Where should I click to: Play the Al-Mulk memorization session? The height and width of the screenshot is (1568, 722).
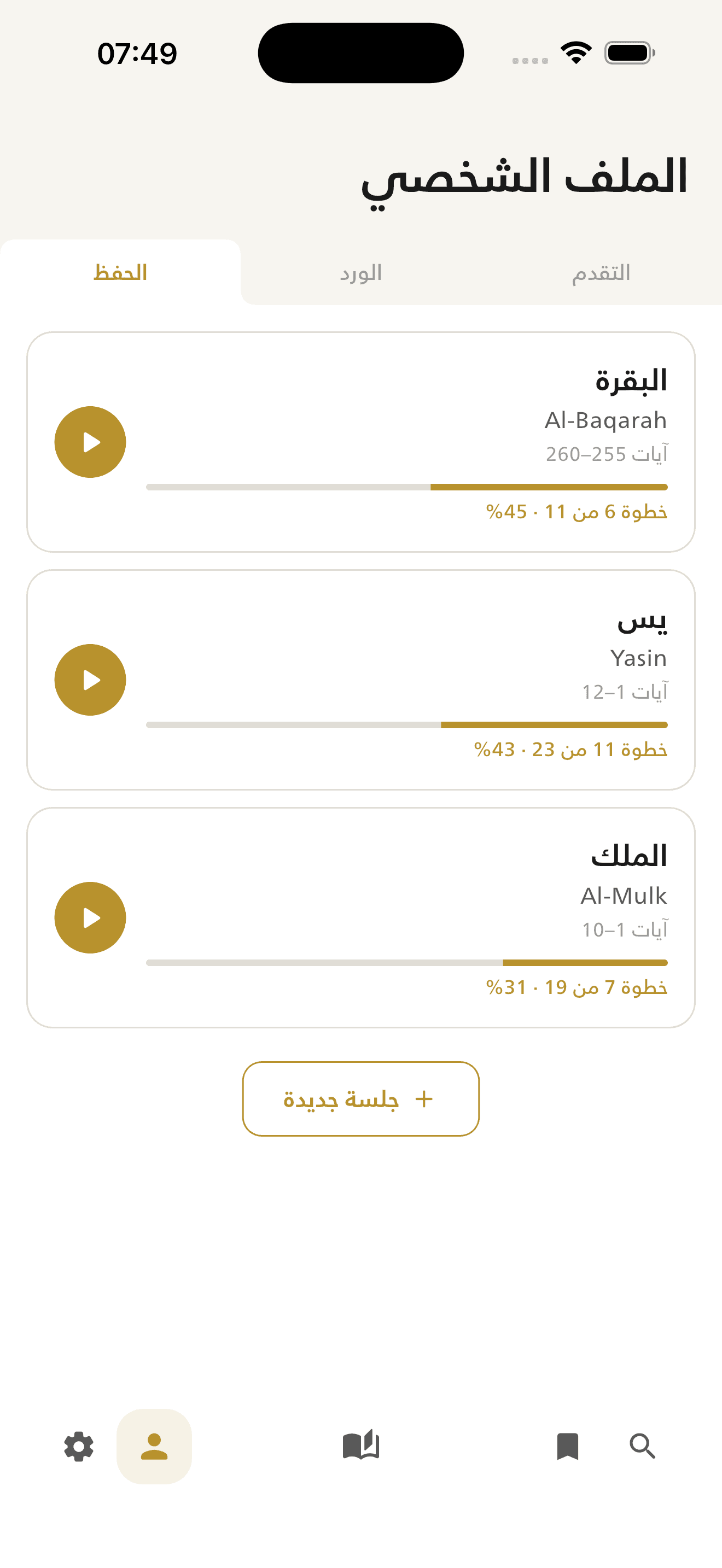click(90, 917)
